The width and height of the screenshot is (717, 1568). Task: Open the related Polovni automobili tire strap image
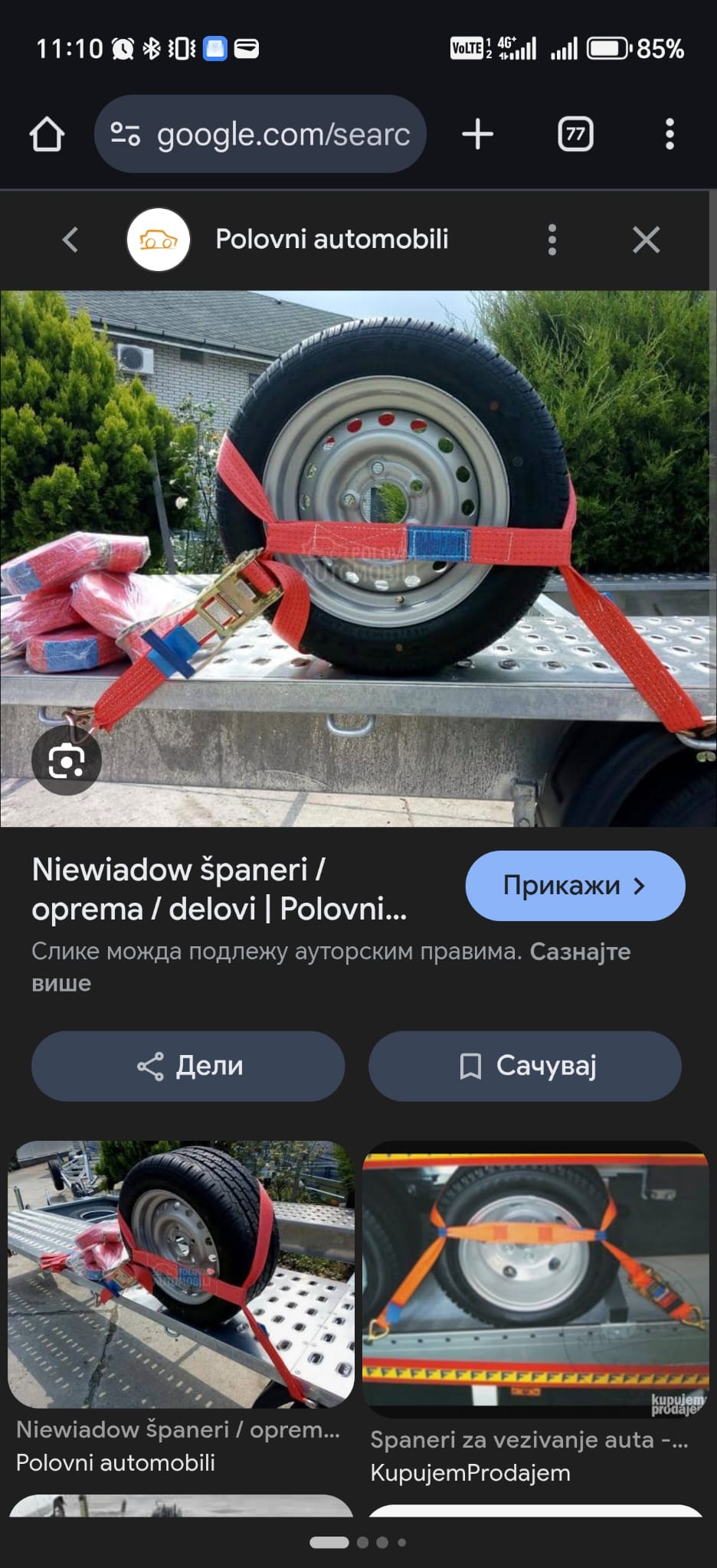point(181,1274)
